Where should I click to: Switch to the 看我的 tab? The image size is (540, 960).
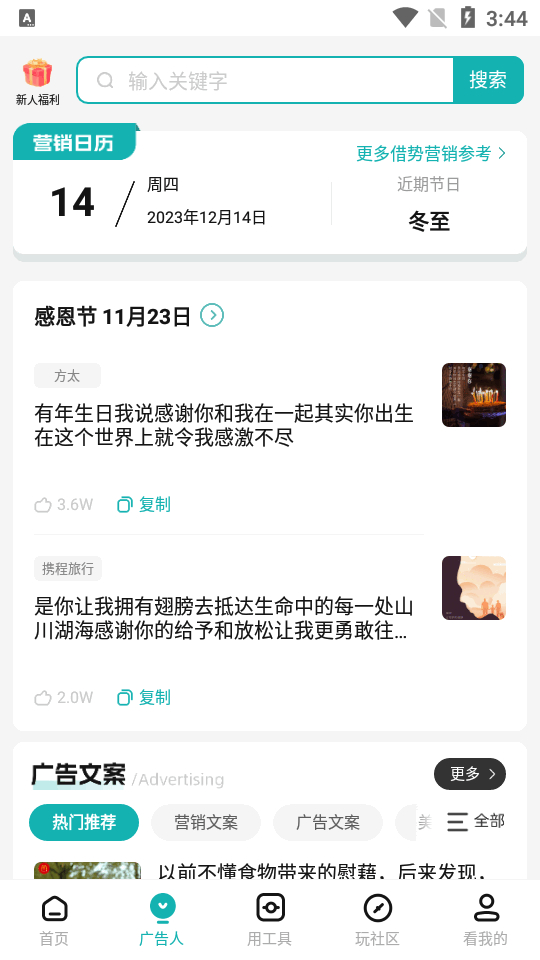tap(486, 920)
